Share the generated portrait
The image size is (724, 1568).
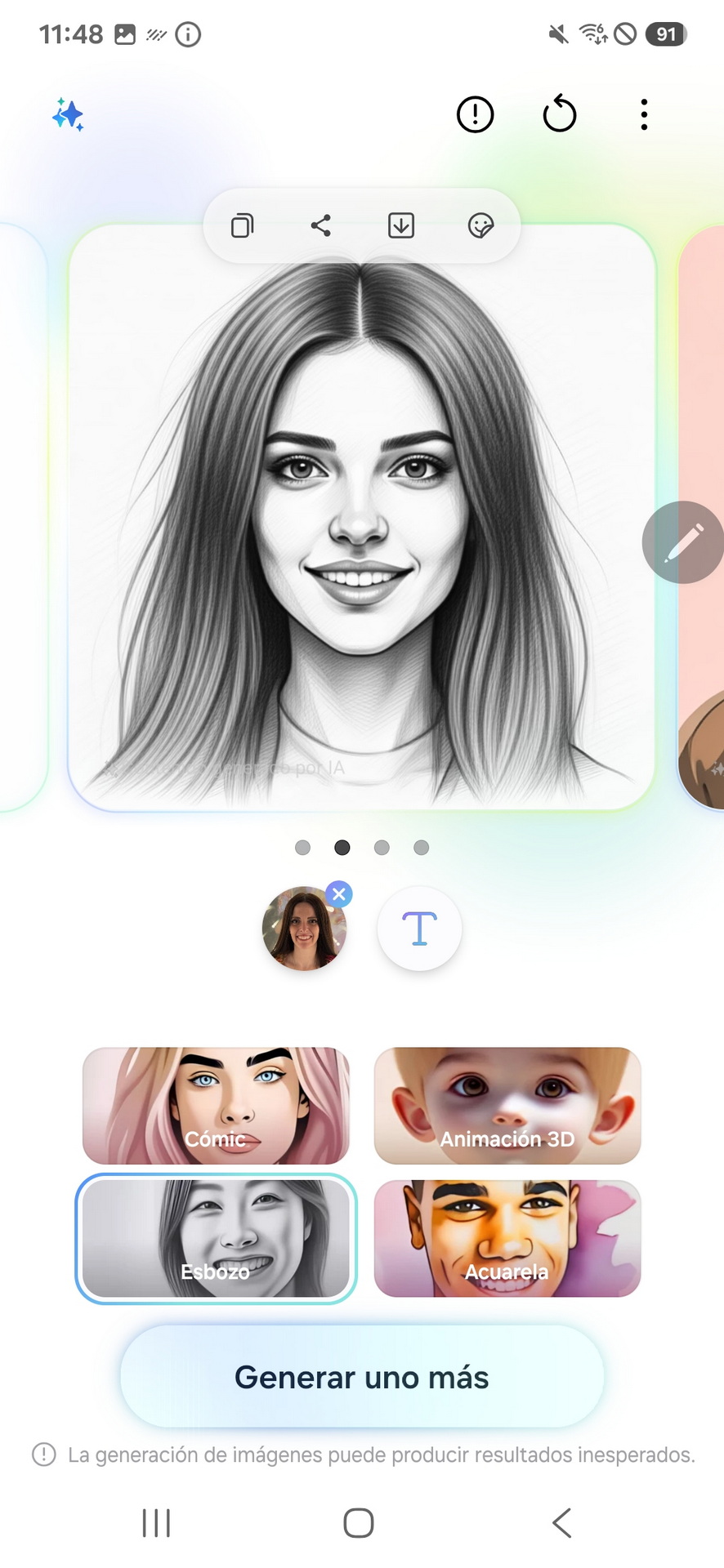[321, 225]
